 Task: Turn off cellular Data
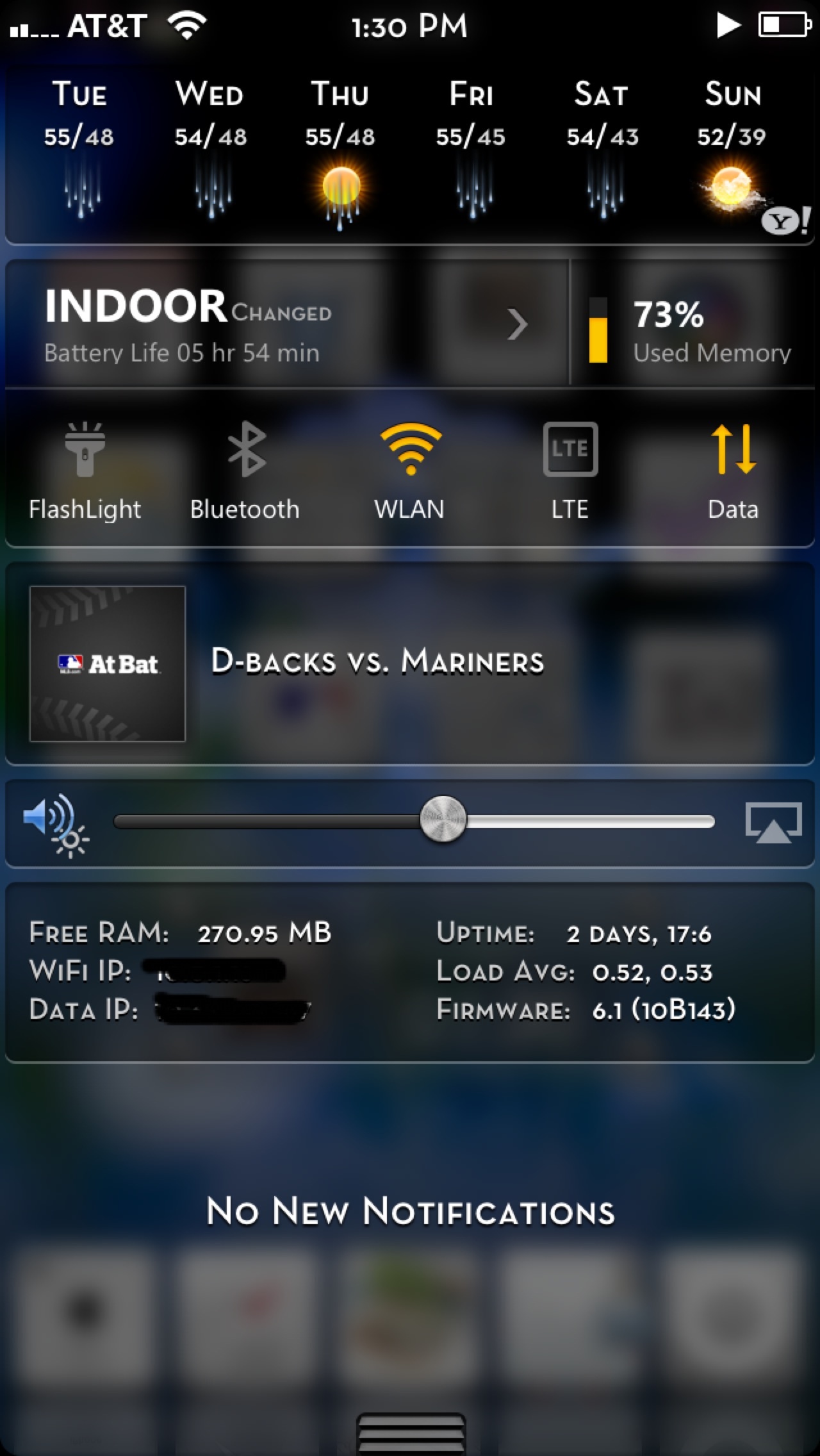click(x=734, y=471)
